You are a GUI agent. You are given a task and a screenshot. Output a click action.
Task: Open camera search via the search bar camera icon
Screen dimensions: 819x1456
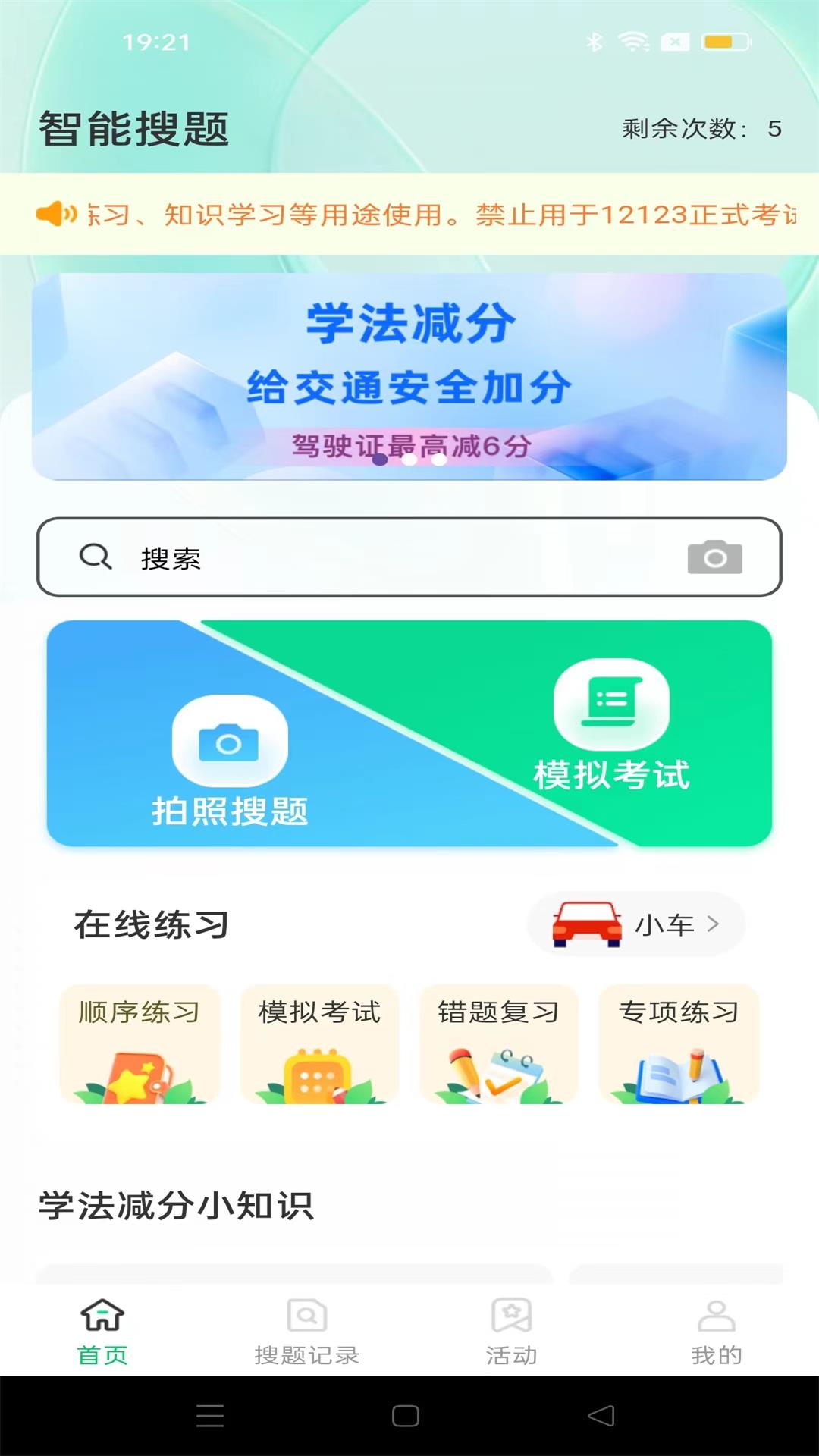[716, 557]
